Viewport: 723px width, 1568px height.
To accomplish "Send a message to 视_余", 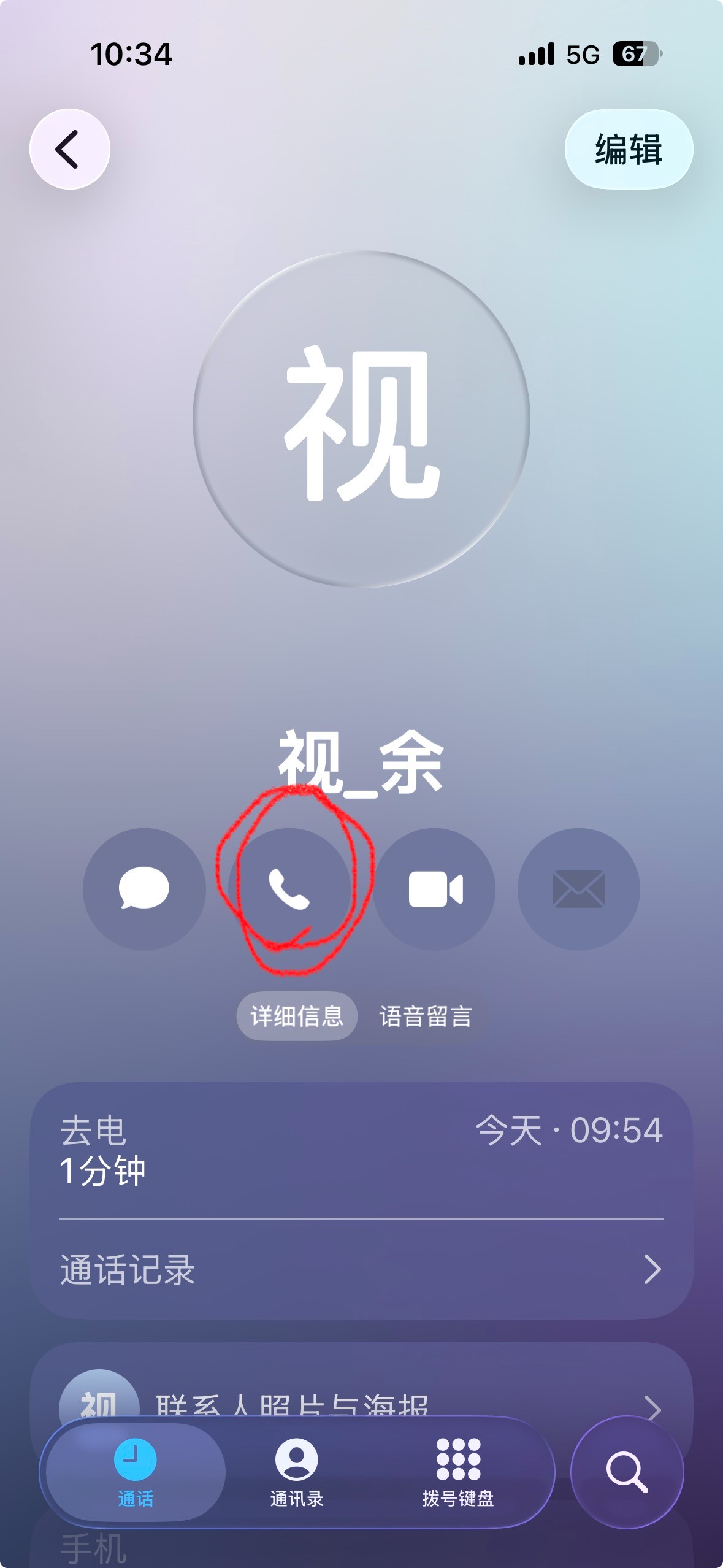I will (x=144, y=889).
